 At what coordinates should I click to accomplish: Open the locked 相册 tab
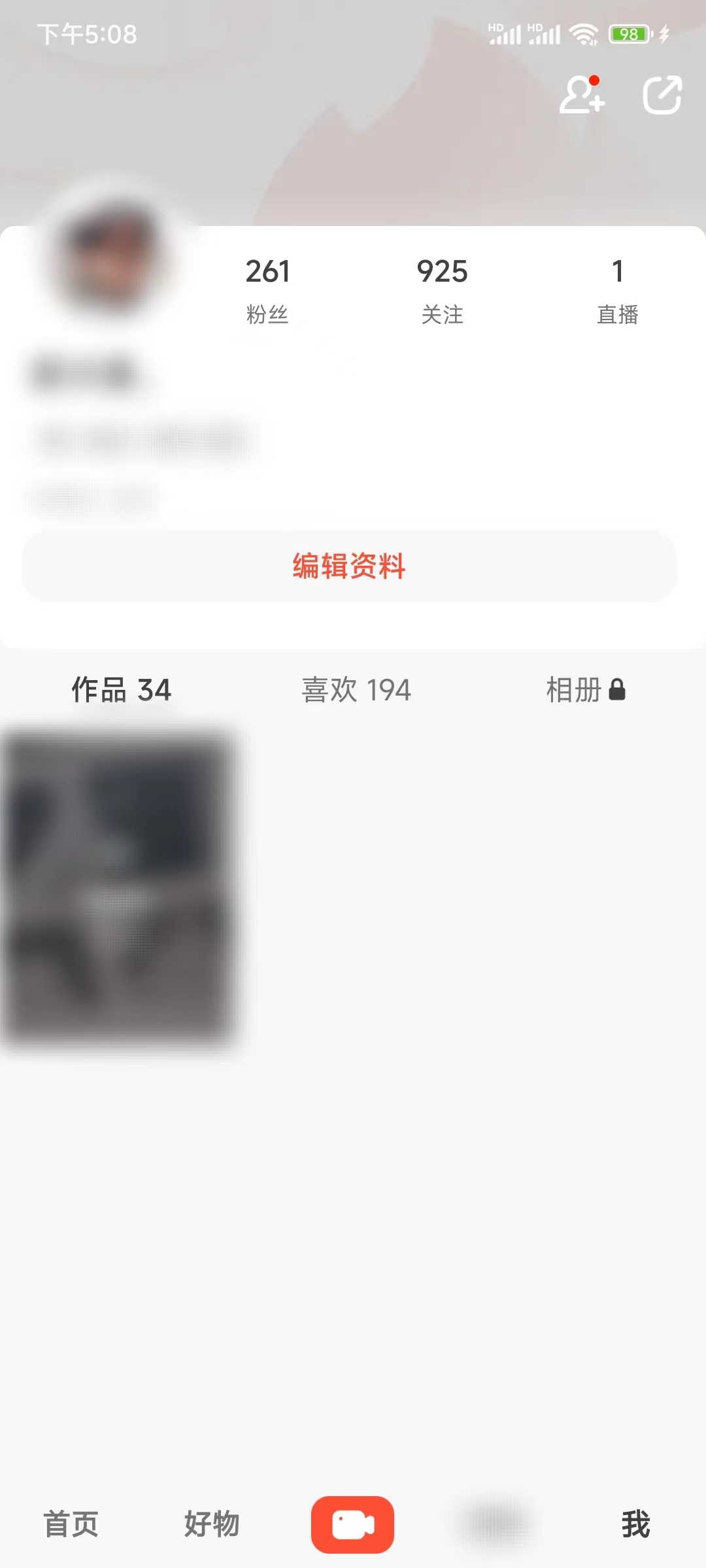[x=585, y=690]
